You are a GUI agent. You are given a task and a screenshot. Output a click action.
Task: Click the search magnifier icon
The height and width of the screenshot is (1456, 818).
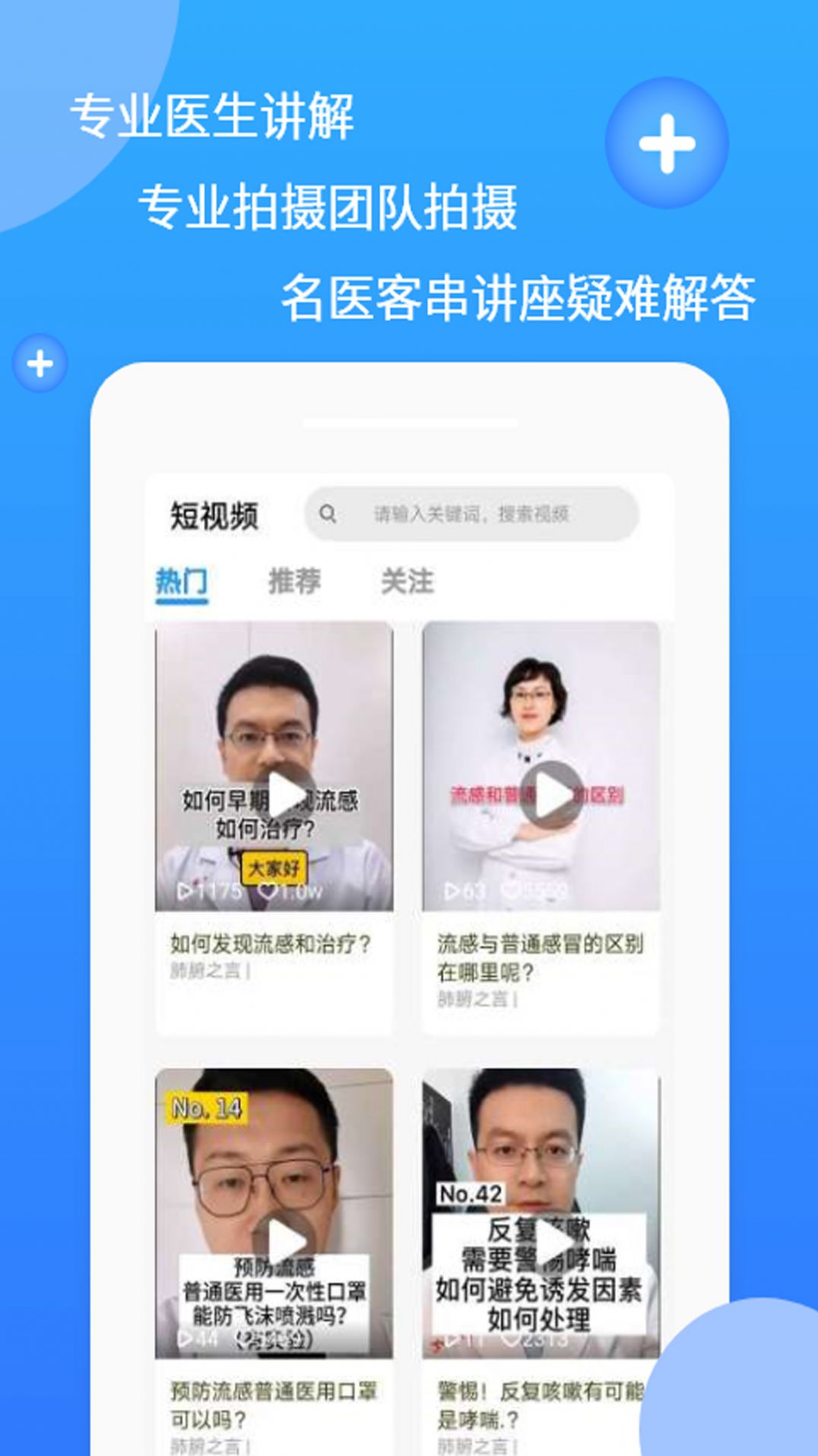click(x=328, y=514)
